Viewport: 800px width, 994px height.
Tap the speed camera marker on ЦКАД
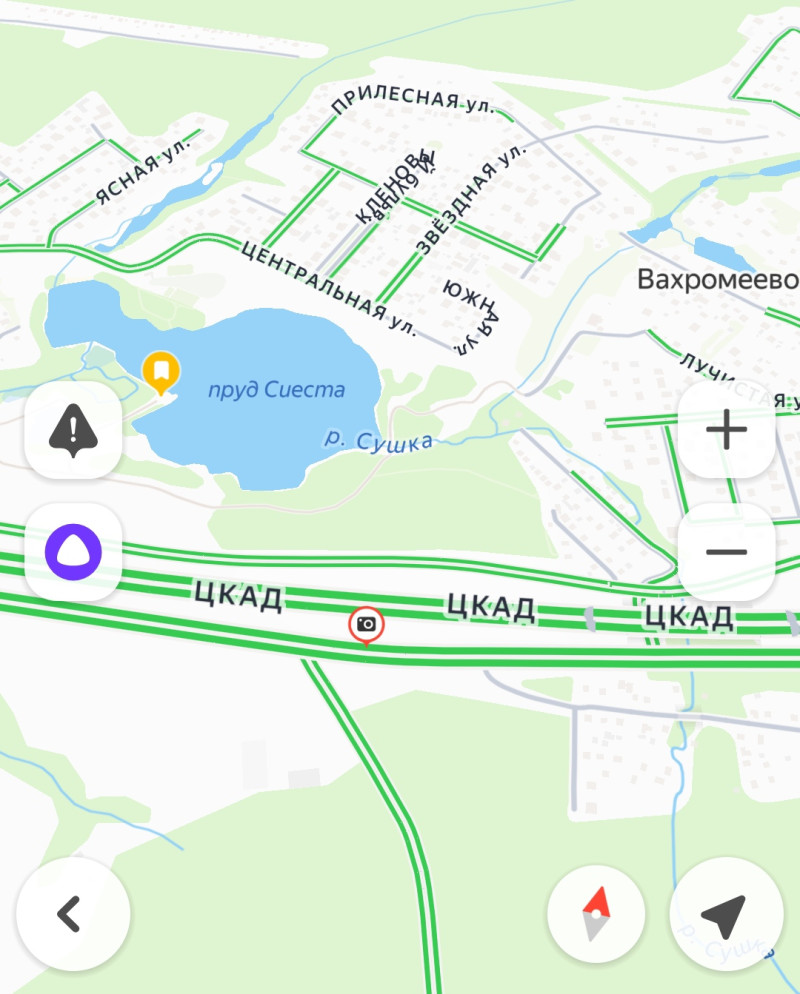[366, 625]
